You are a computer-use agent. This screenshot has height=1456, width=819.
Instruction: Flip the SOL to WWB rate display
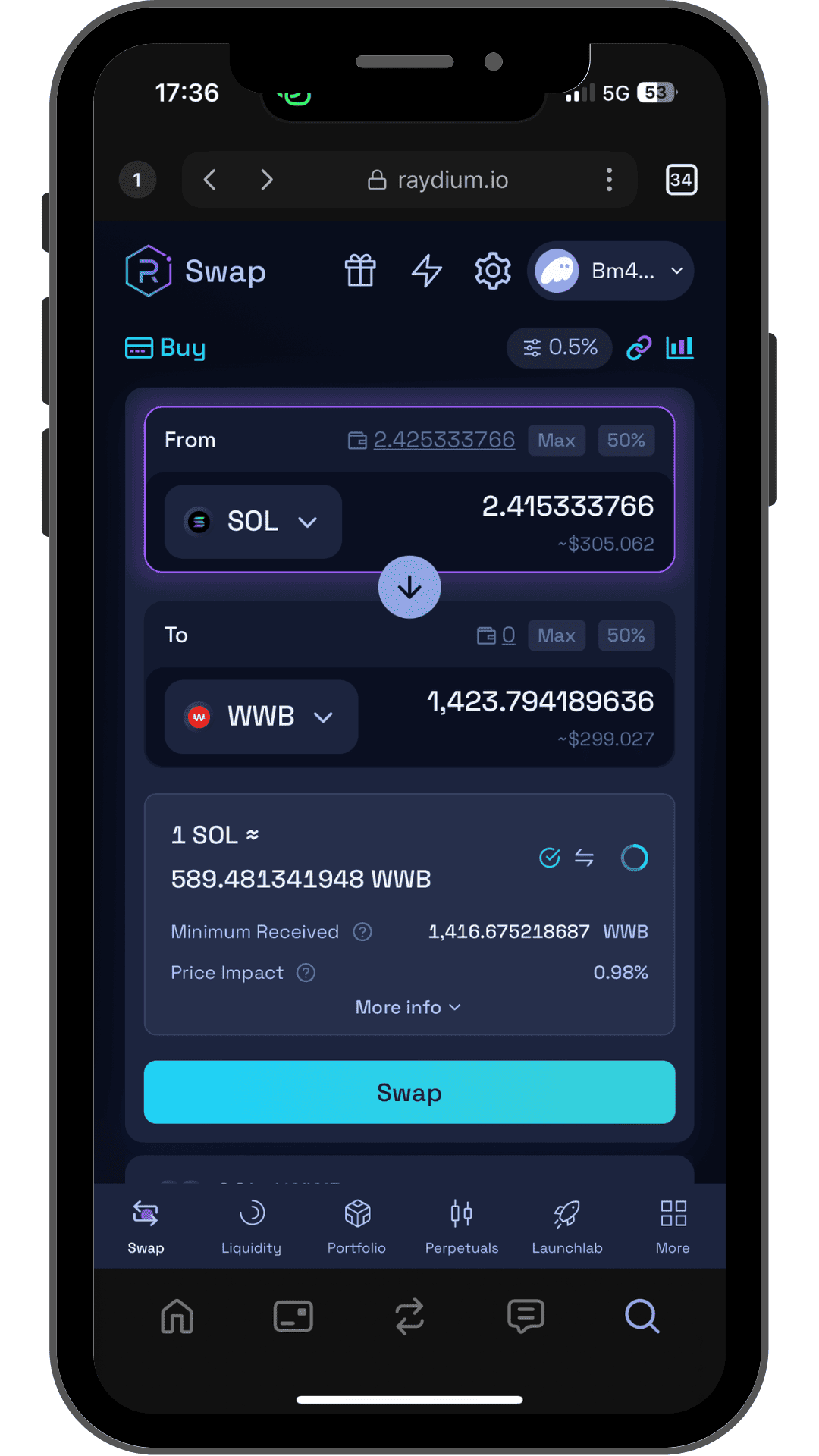pyautogui.click(x=584, y=858)
